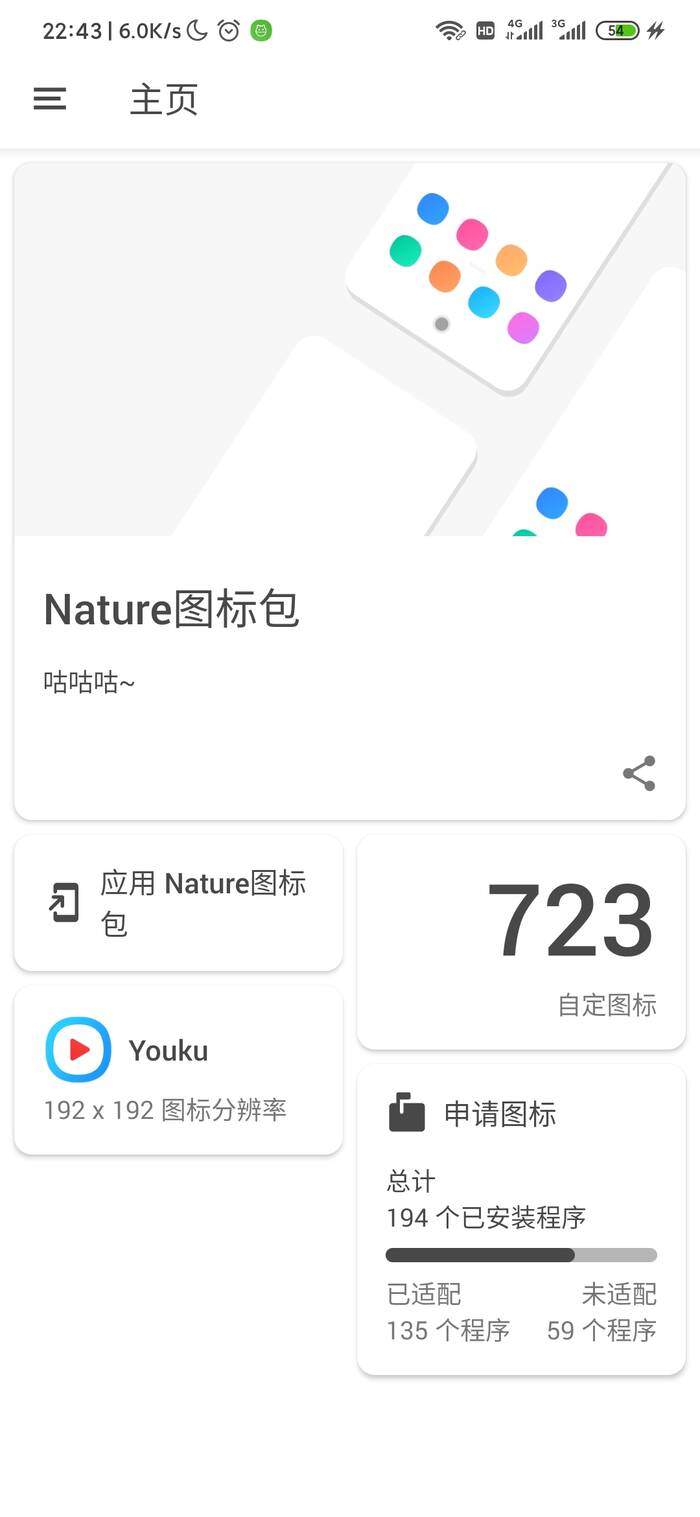The image size is (700, 1517).
Task: Open the hamburger navigation drawer menu
Action: [x=50, y=99]
